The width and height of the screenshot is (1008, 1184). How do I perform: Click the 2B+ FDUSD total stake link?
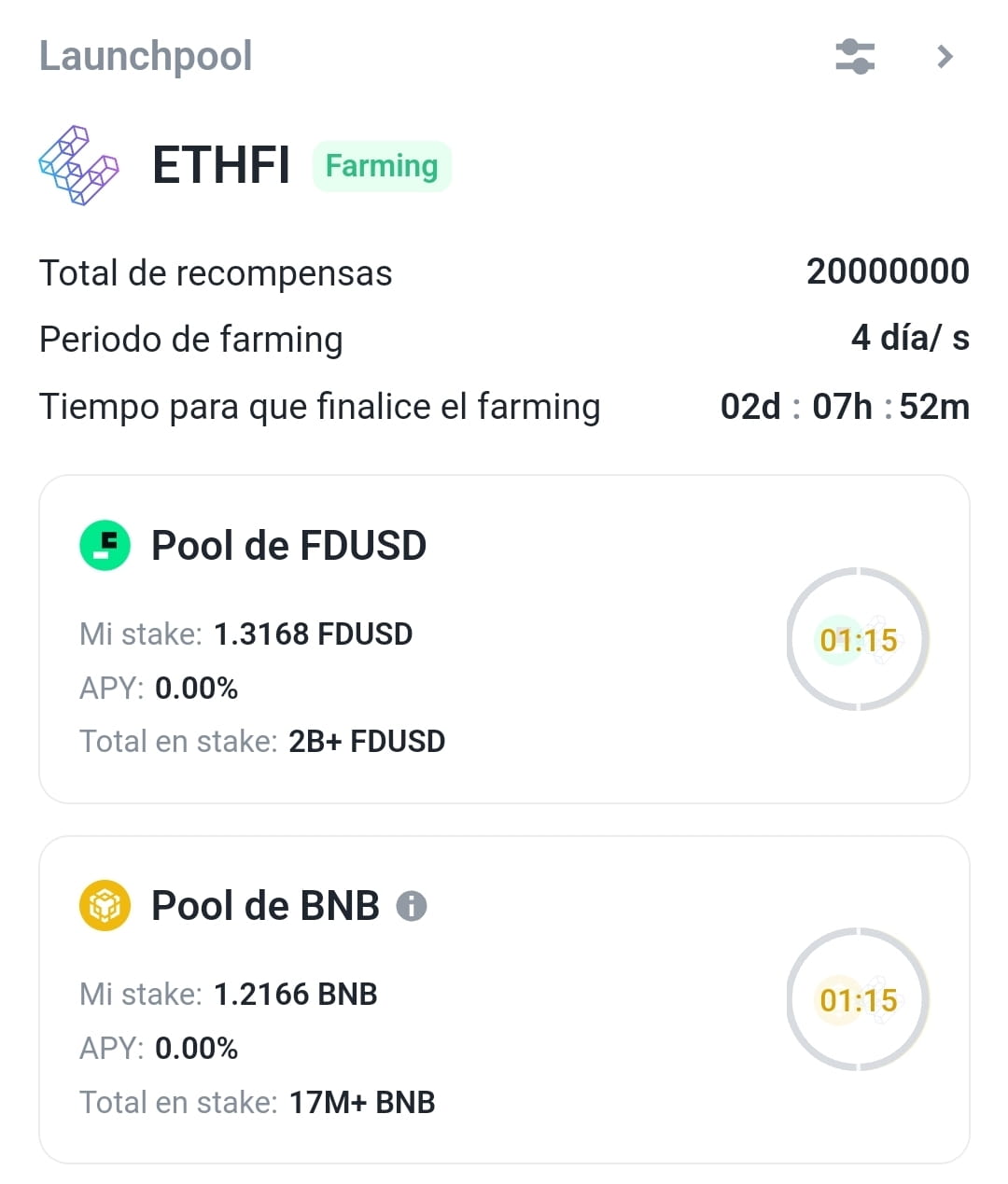(x=366, y=741)
